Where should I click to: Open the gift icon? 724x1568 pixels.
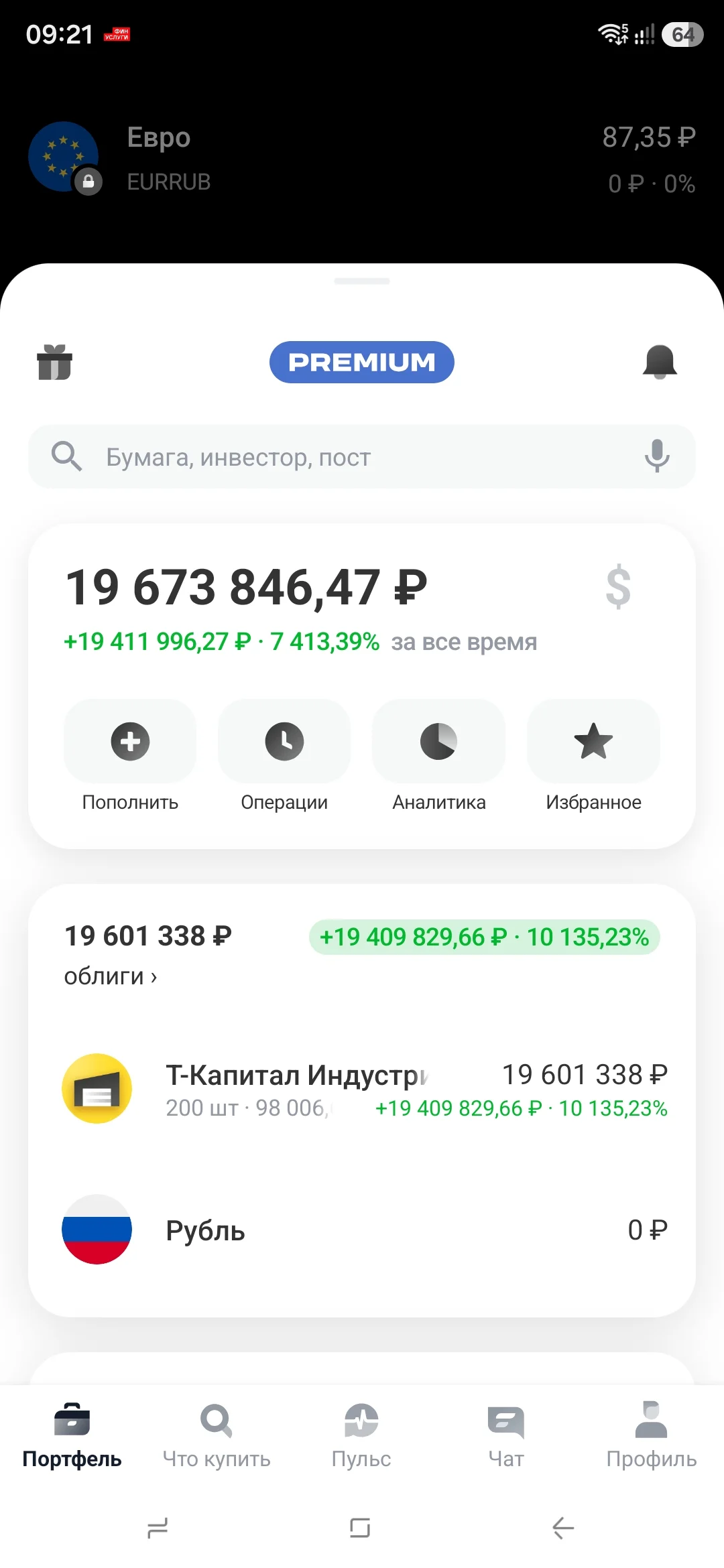pyautogui.click(x=54, y=363)
